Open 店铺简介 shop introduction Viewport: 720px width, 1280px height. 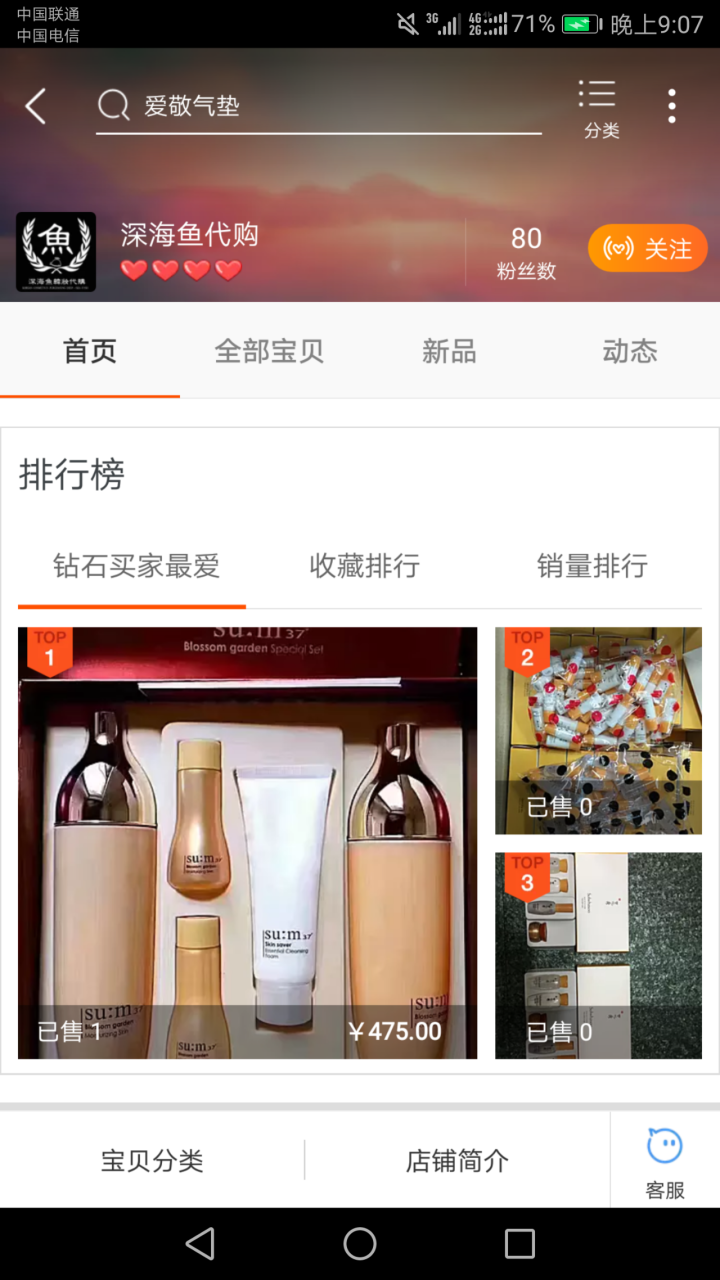click(457, 1161)
